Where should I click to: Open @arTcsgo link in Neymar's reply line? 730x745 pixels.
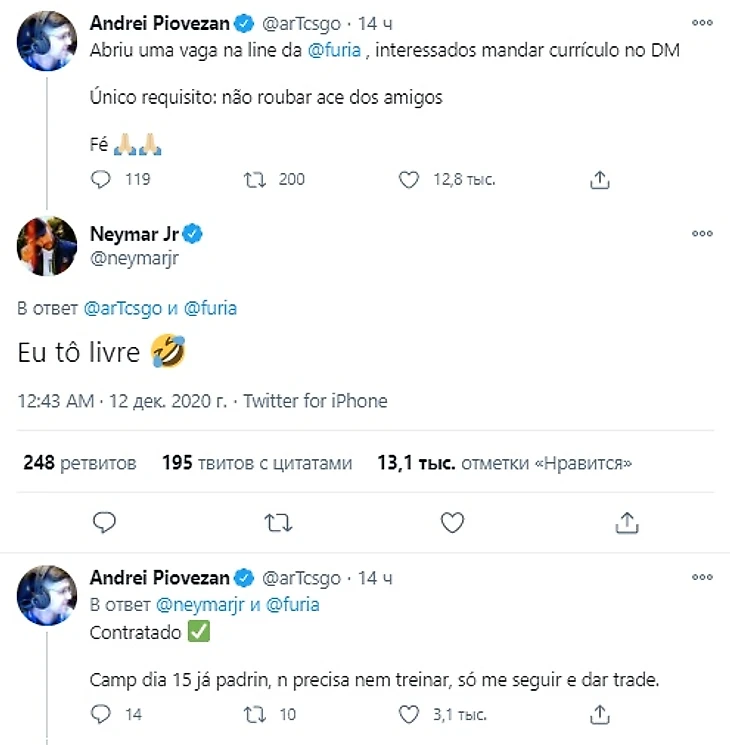click(x=123, y=308)
